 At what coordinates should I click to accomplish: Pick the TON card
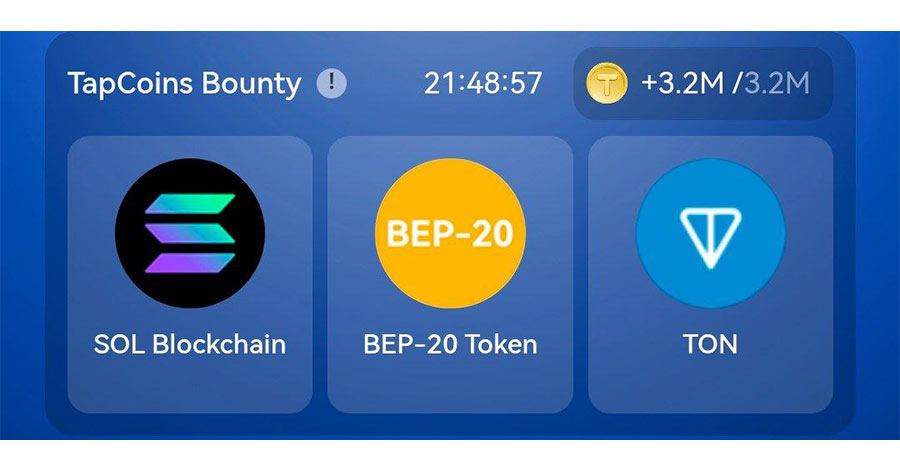710,274
